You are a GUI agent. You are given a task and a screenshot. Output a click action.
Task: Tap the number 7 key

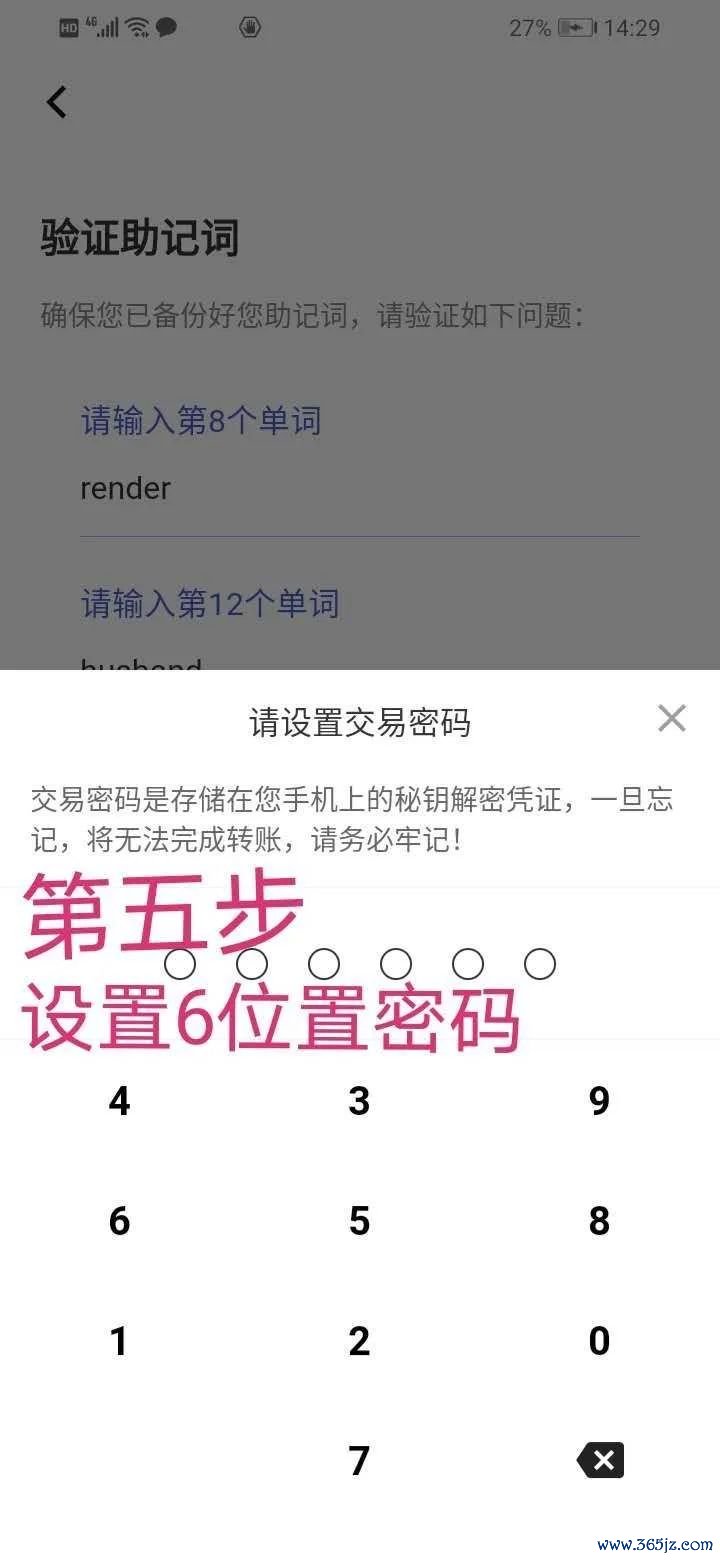coord(359,1460)
